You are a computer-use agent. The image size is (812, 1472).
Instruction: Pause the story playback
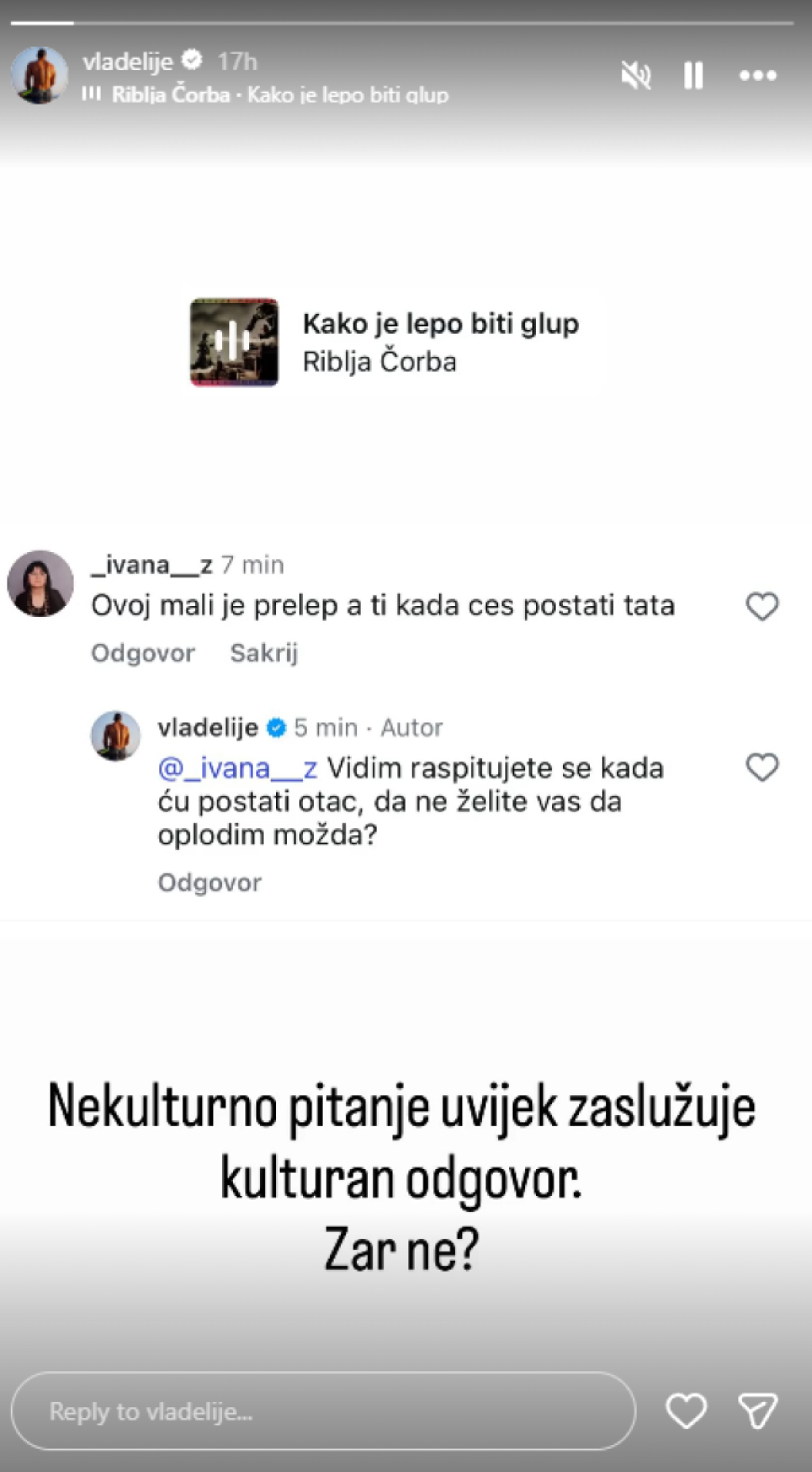pos(693,76)
